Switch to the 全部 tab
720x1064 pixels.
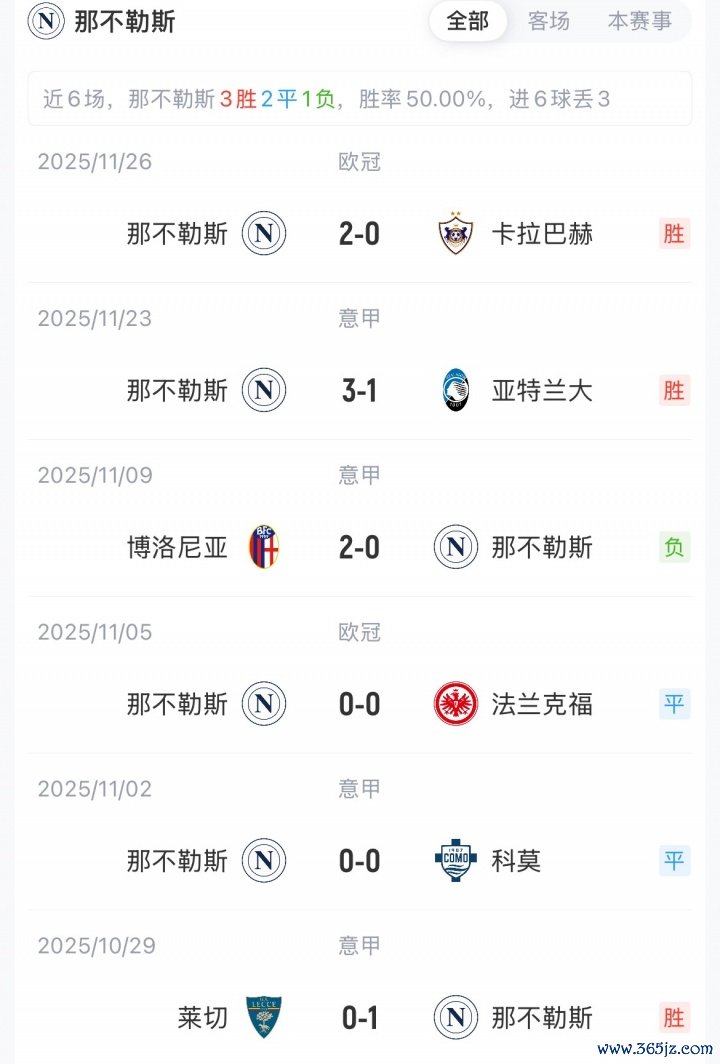pyautogui.click(x=468, y=21)
